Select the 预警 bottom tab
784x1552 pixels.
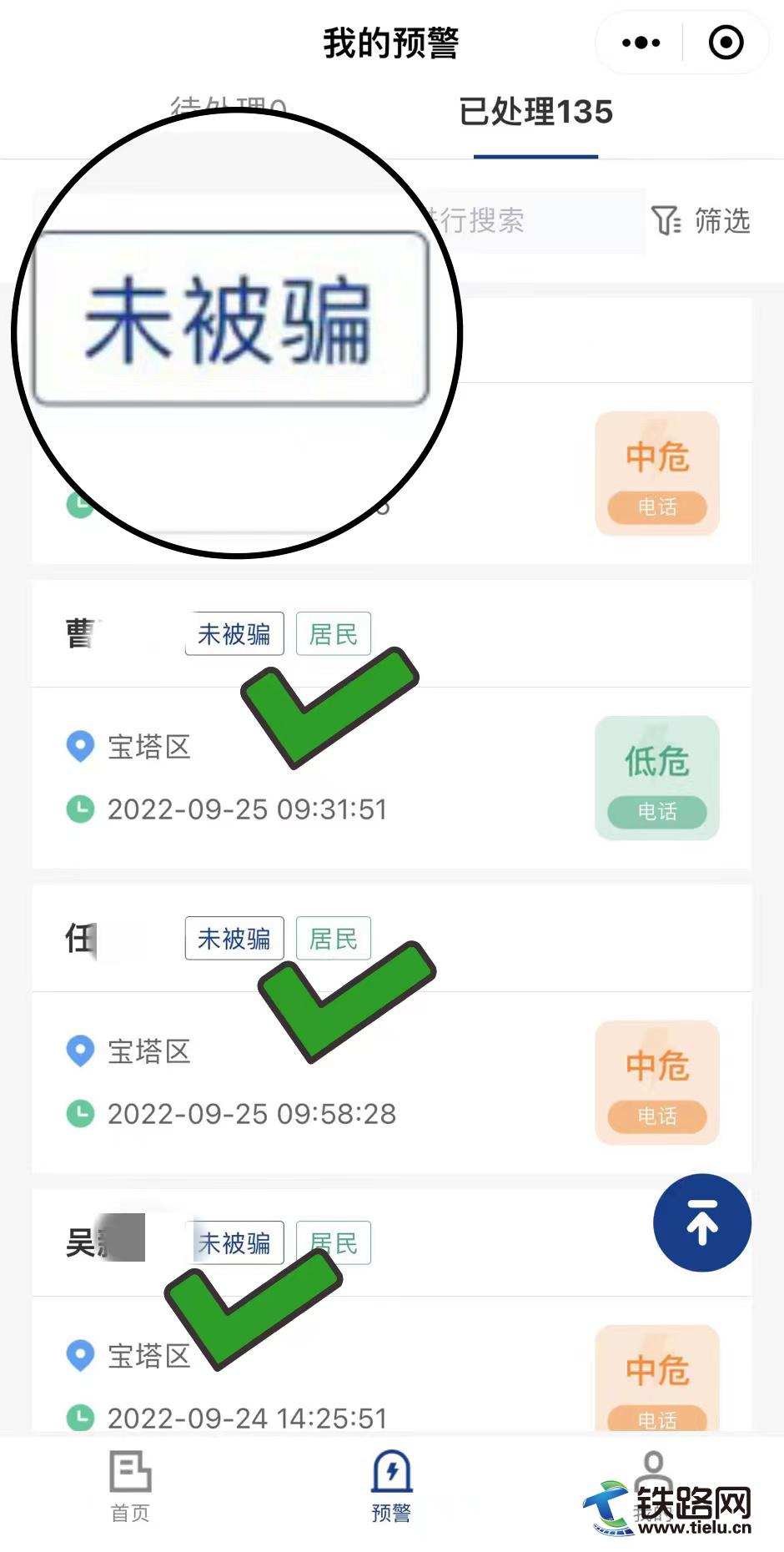tap(391, 1486)
